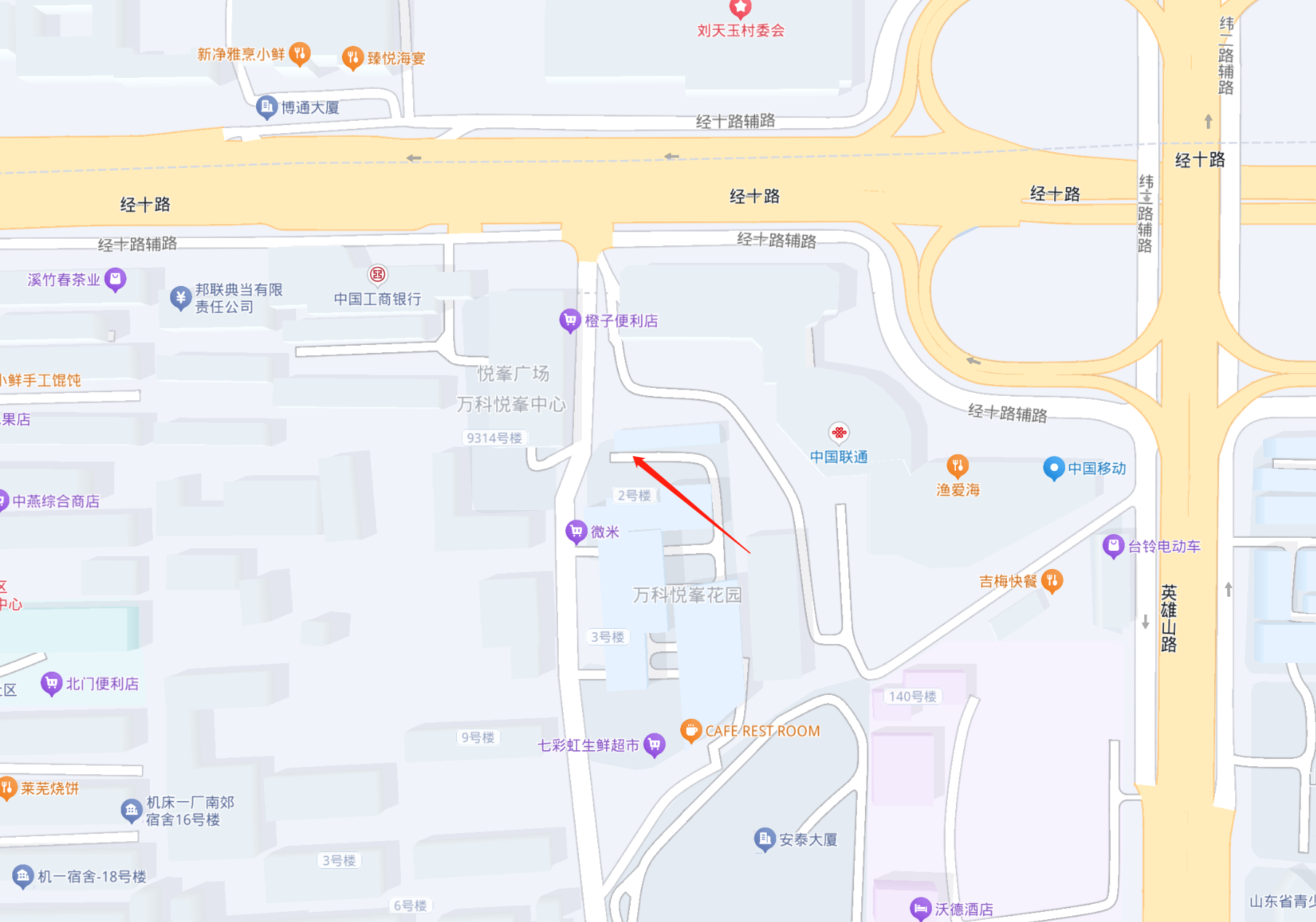This screenshot has width=1316, height=922.
Task: Open the 臻悦海宴 restaurant pin
Action: coord(352,57)
